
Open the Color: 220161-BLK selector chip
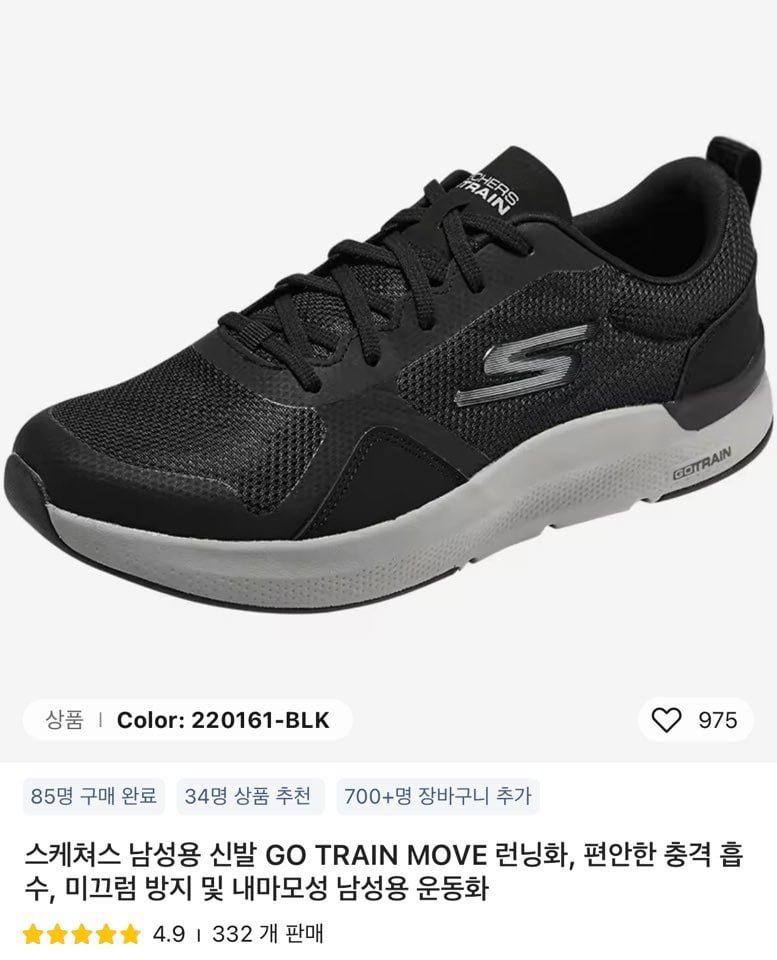222,720
